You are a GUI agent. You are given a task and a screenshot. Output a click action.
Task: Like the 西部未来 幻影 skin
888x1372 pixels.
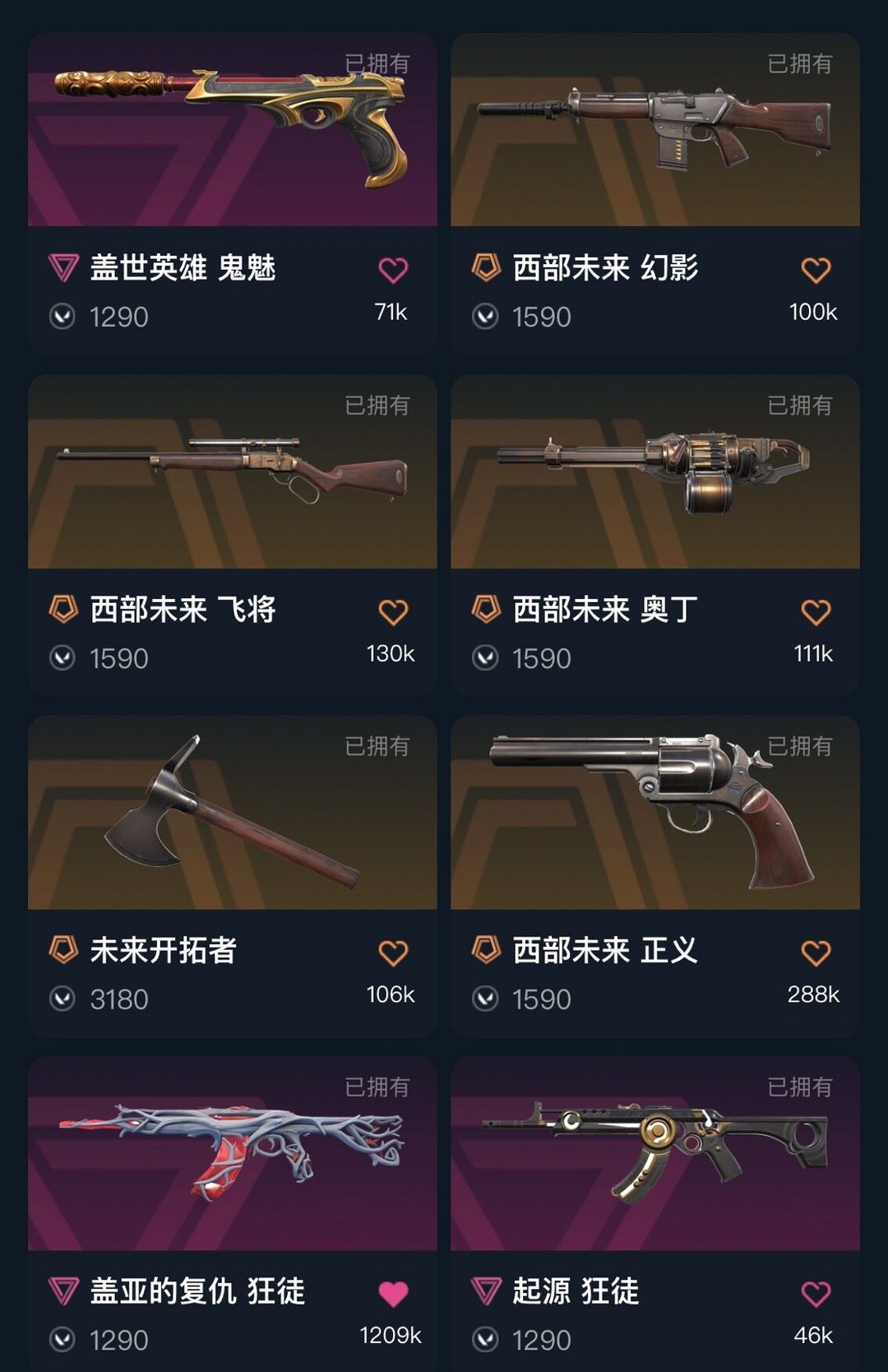pyautogui.click(x=816, y=270)
